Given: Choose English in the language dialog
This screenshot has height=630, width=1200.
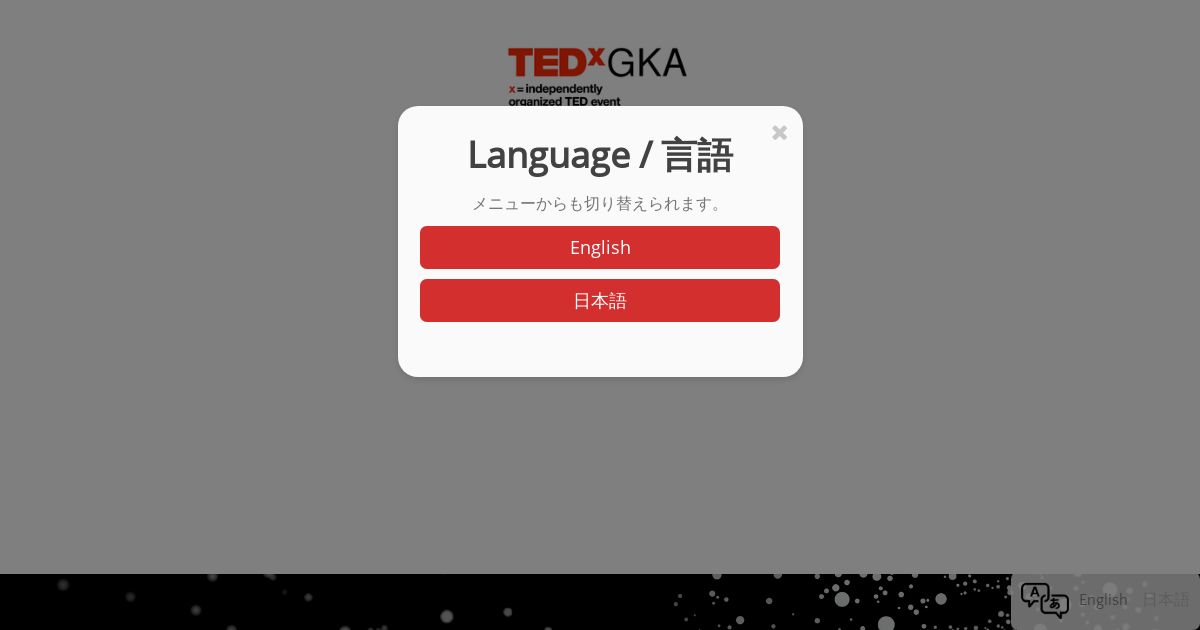Looking at the screenshot, I should pos(600,247).
